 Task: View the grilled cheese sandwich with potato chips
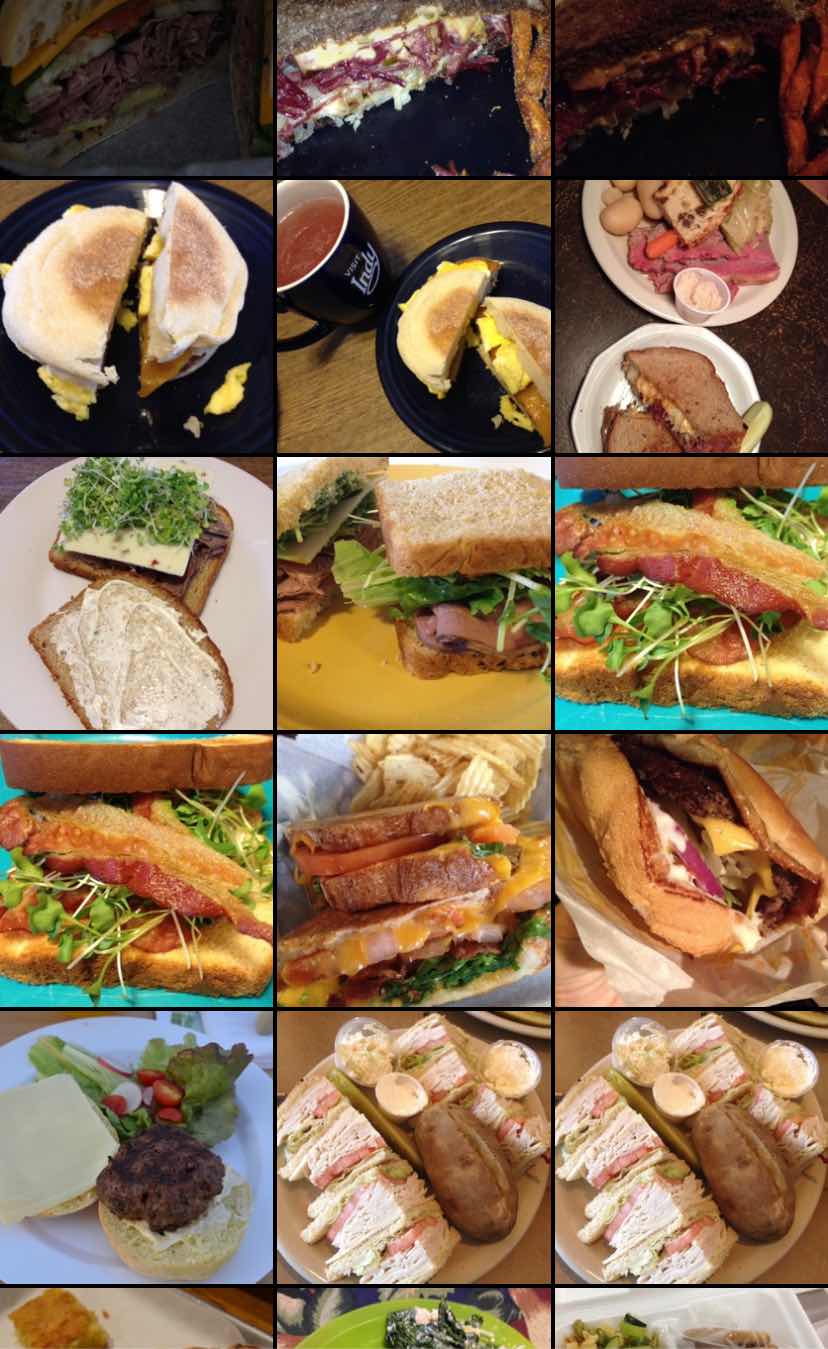click(413, 870)
